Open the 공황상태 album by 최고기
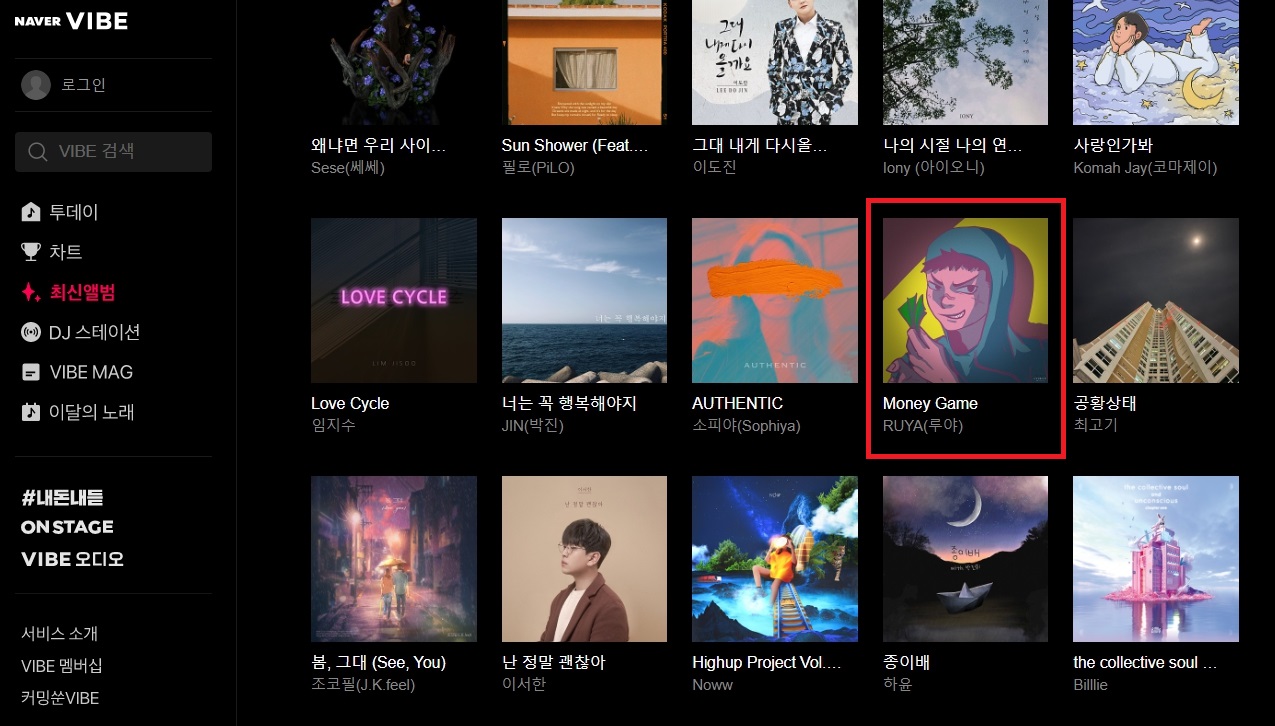Screen dimensions: 1275x726 (x=1155, y=300)
